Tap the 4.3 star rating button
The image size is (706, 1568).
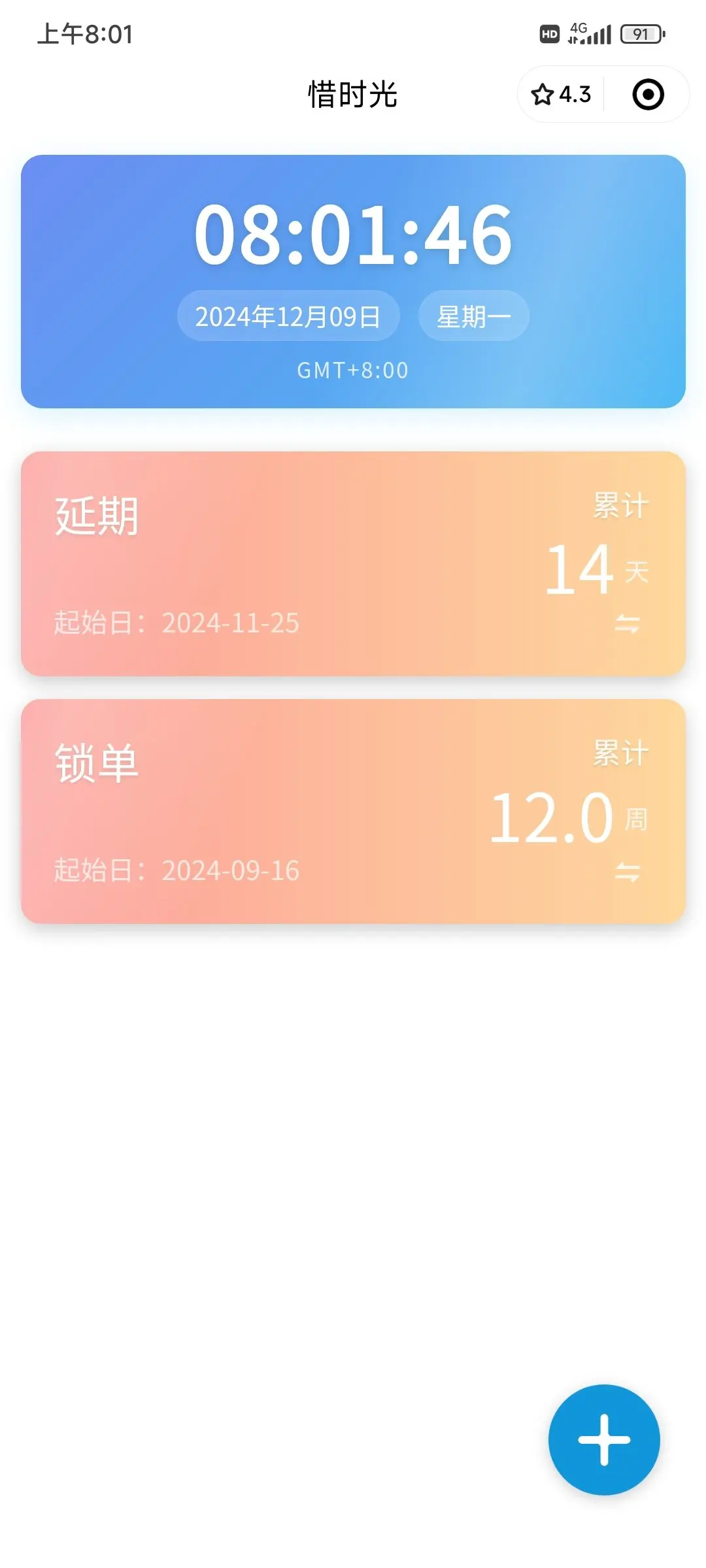[562, 95]
